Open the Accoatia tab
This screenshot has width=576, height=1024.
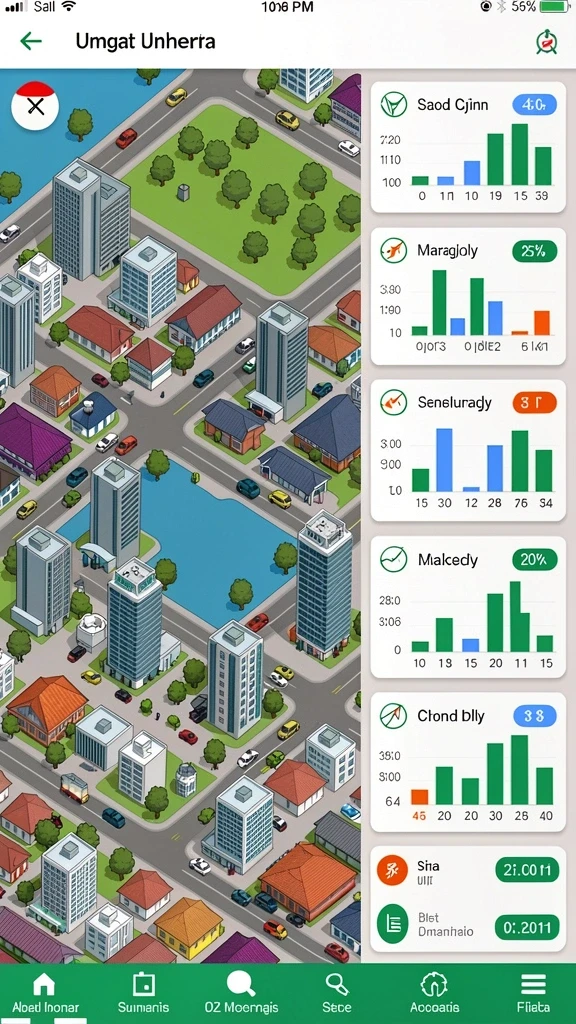pyautogui.click(x=434, y=993)
